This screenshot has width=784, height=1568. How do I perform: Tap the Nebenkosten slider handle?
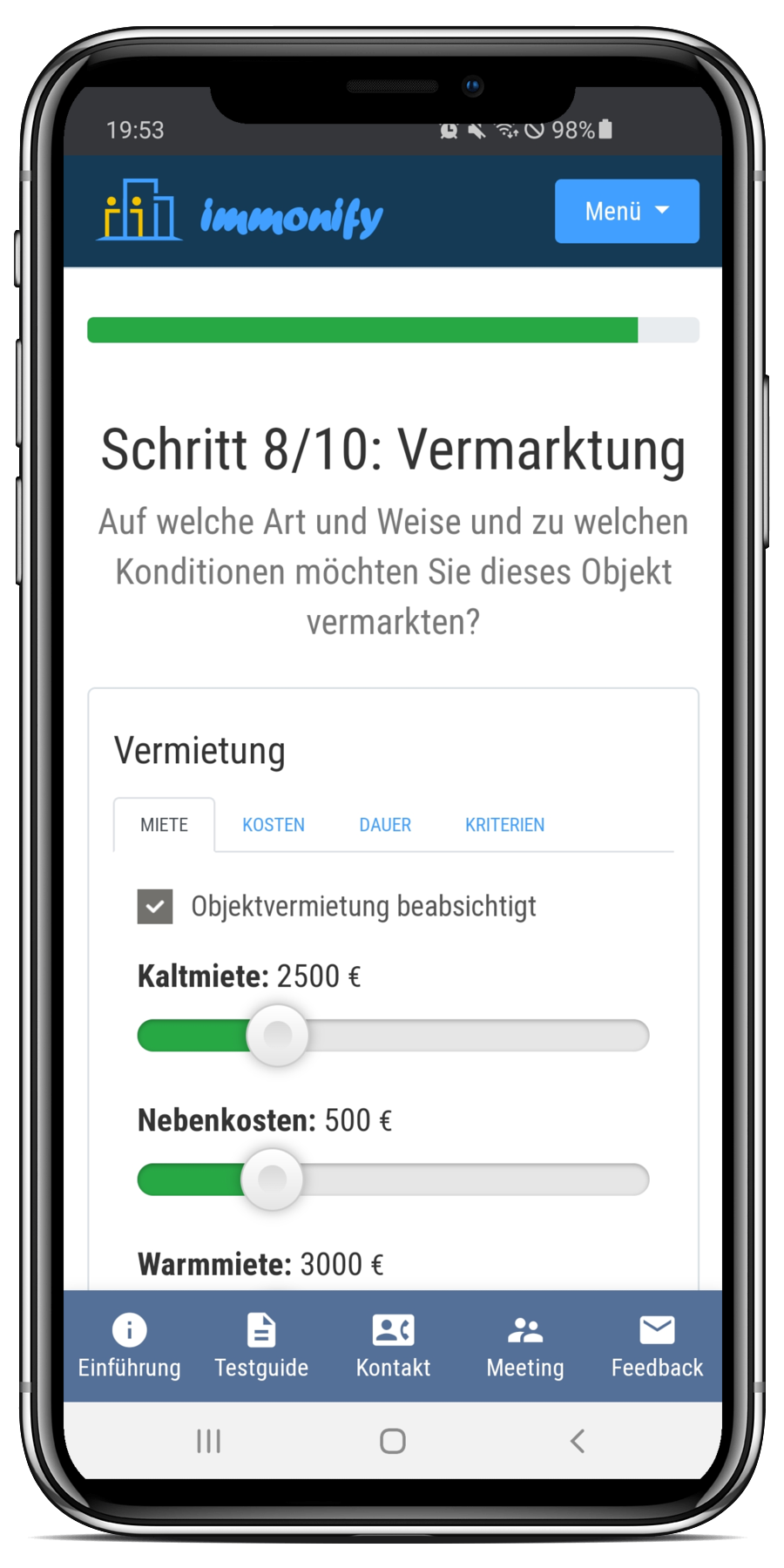click(272, 1179)
